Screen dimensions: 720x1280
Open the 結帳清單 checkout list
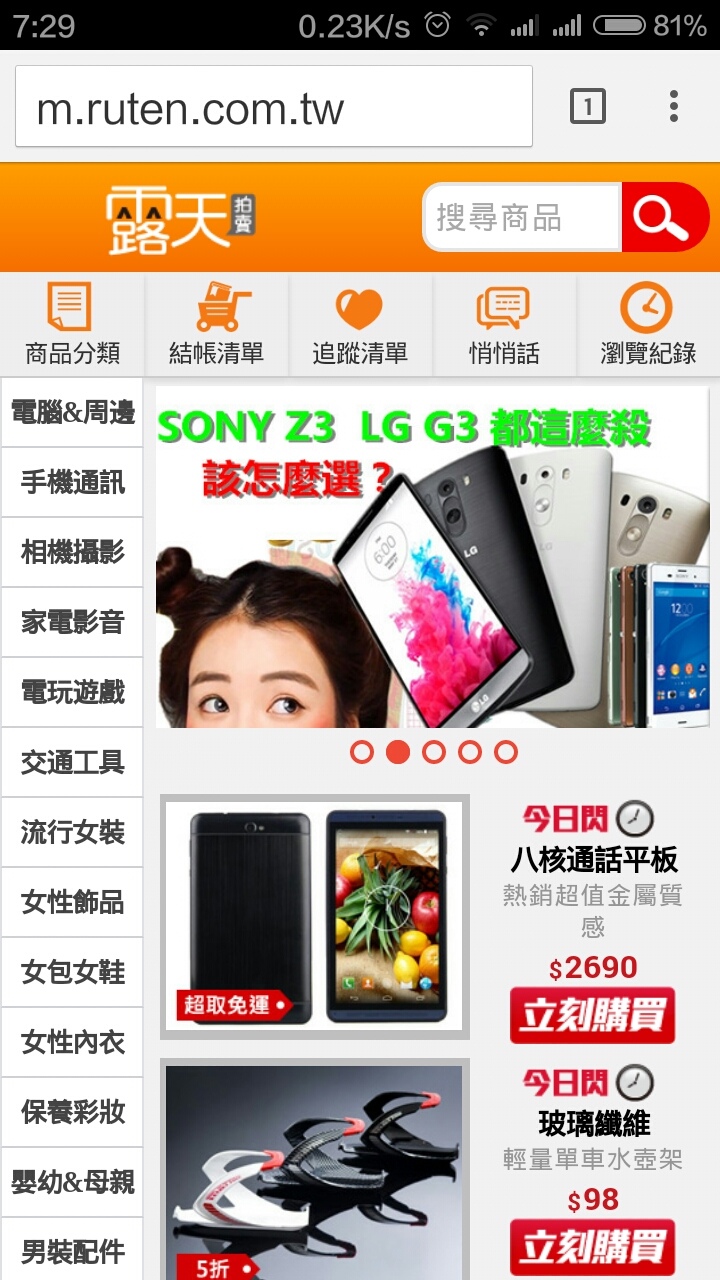217,323
